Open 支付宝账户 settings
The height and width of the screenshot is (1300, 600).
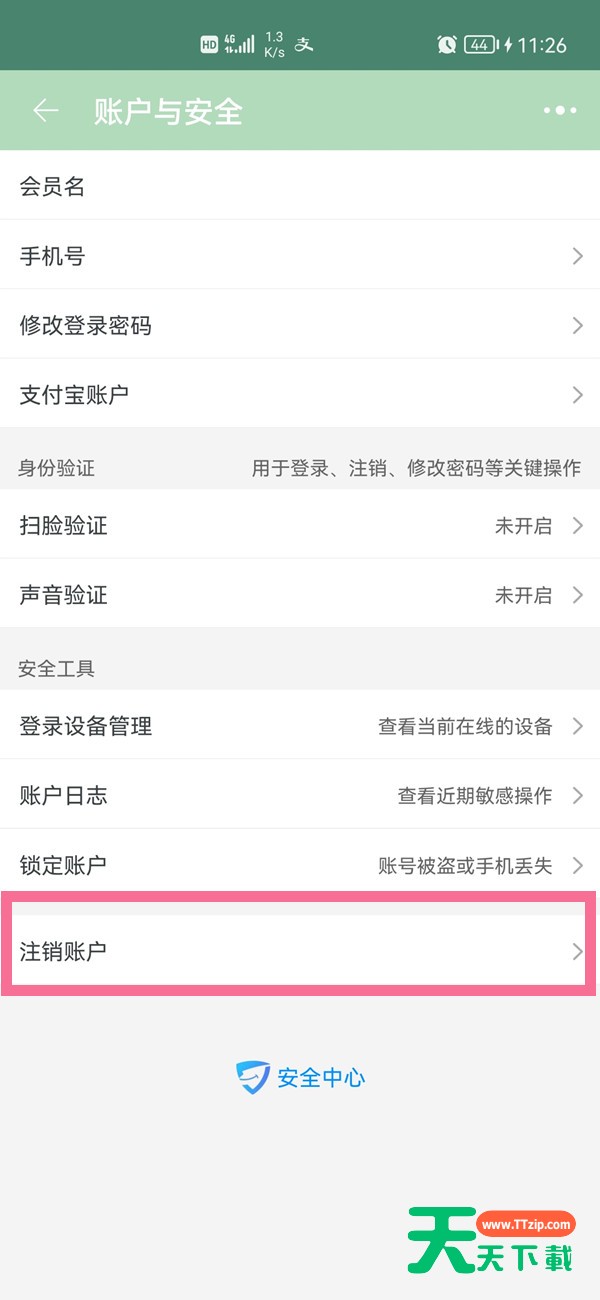pos(300,395)
